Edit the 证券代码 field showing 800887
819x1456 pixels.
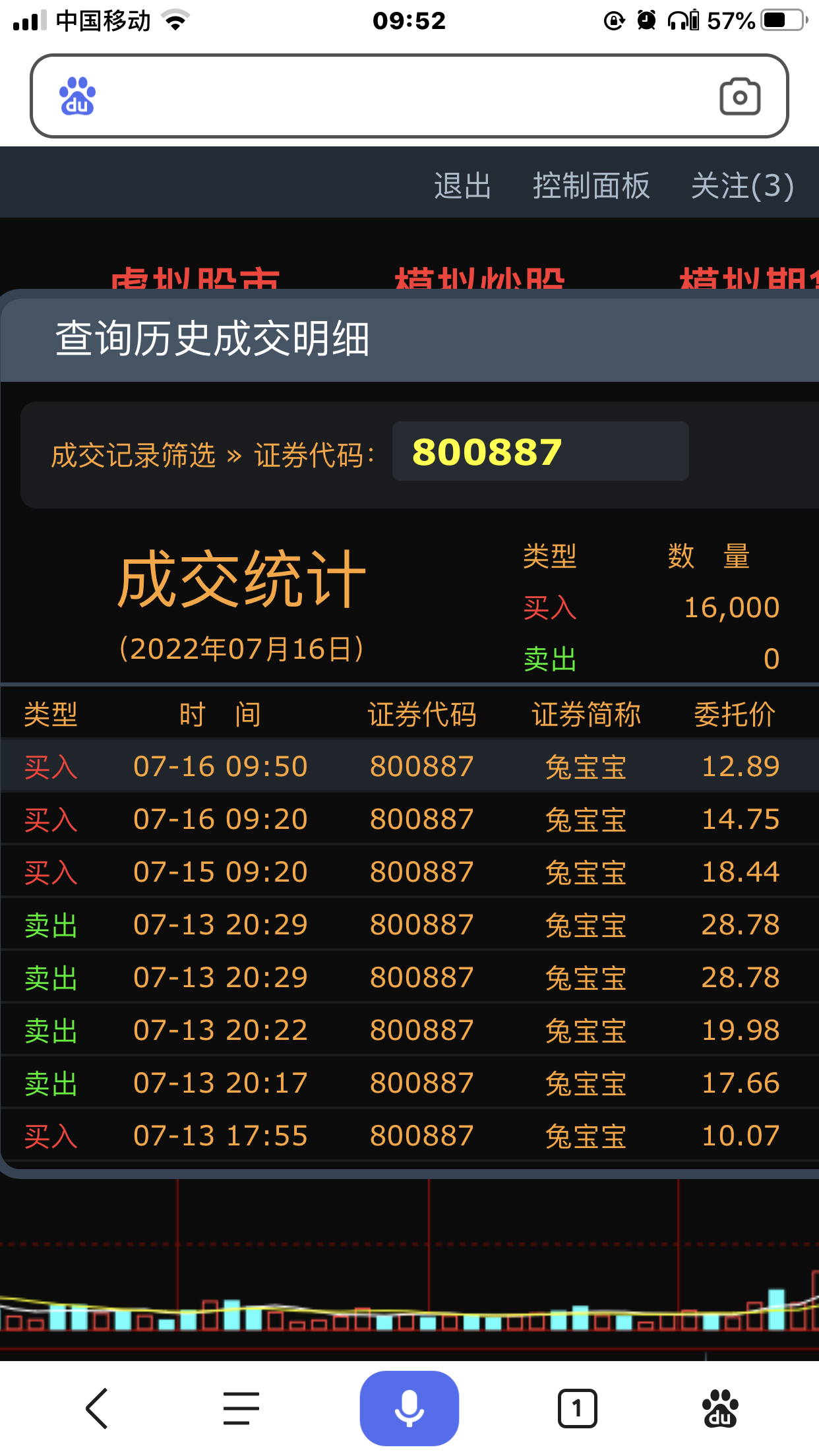(x=540, y=452)
